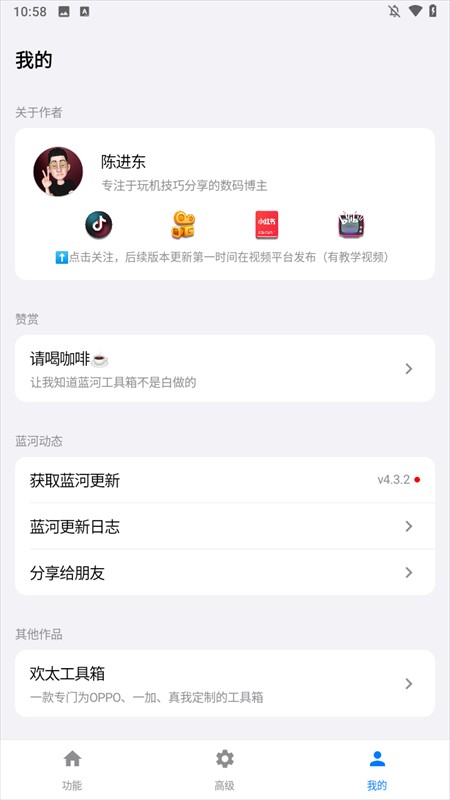Image resolution: width=450 pixels, height=800 pixels.
Task: Open 蓝河更新日志 changelog
Action: tap(225, 526)
